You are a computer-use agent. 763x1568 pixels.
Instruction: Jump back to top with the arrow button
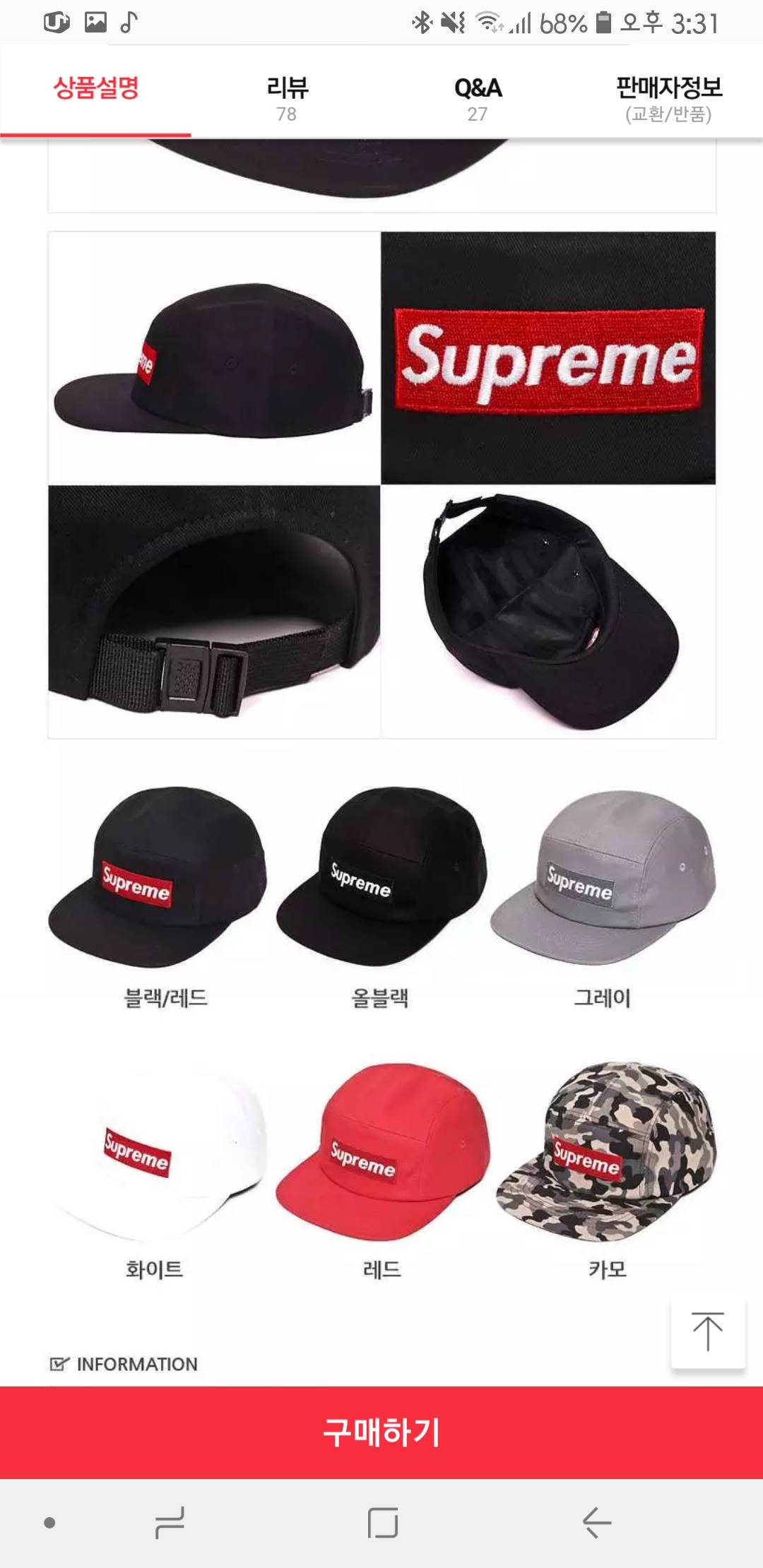(x=707, y=1331)
